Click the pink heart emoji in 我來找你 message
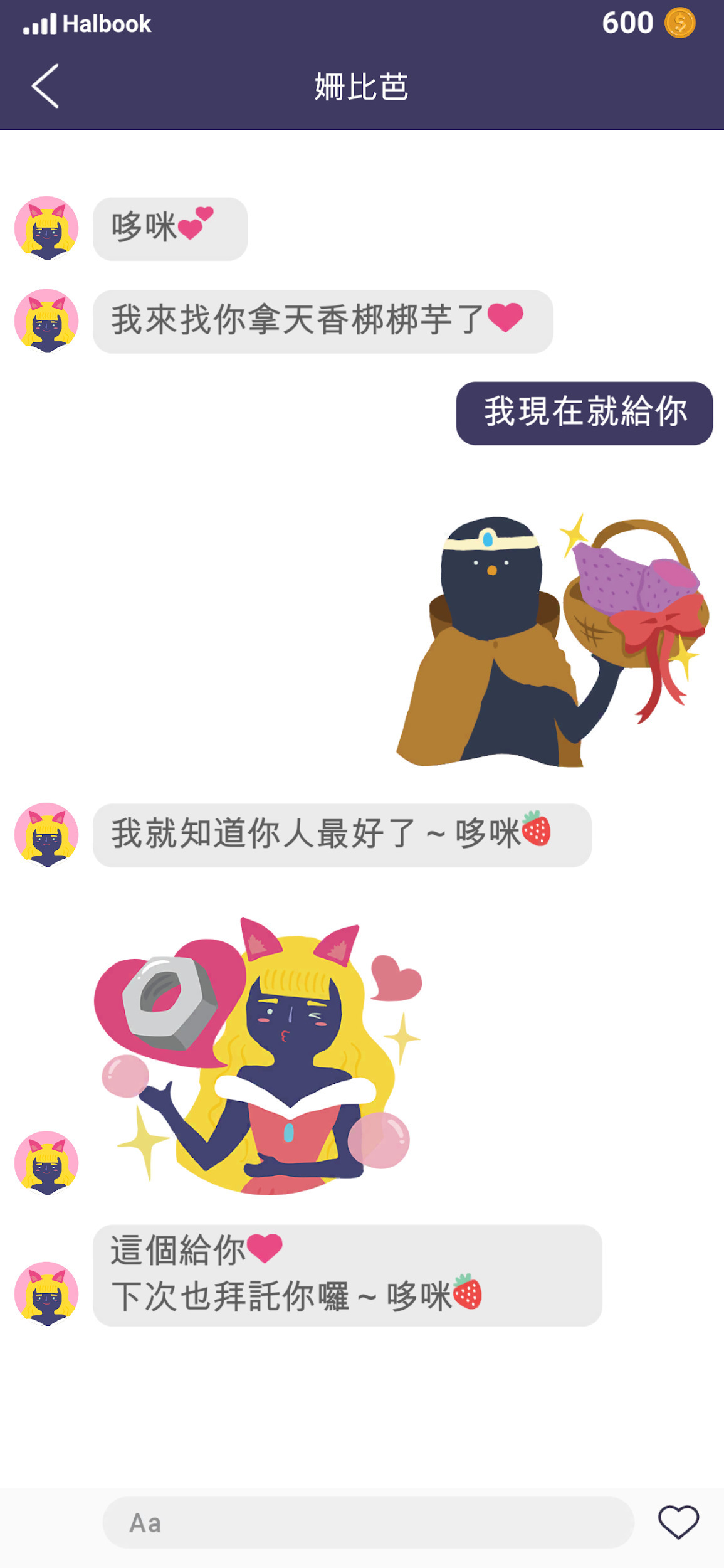The height and width of the screenshot is (1568, 724). coord(505,320)
